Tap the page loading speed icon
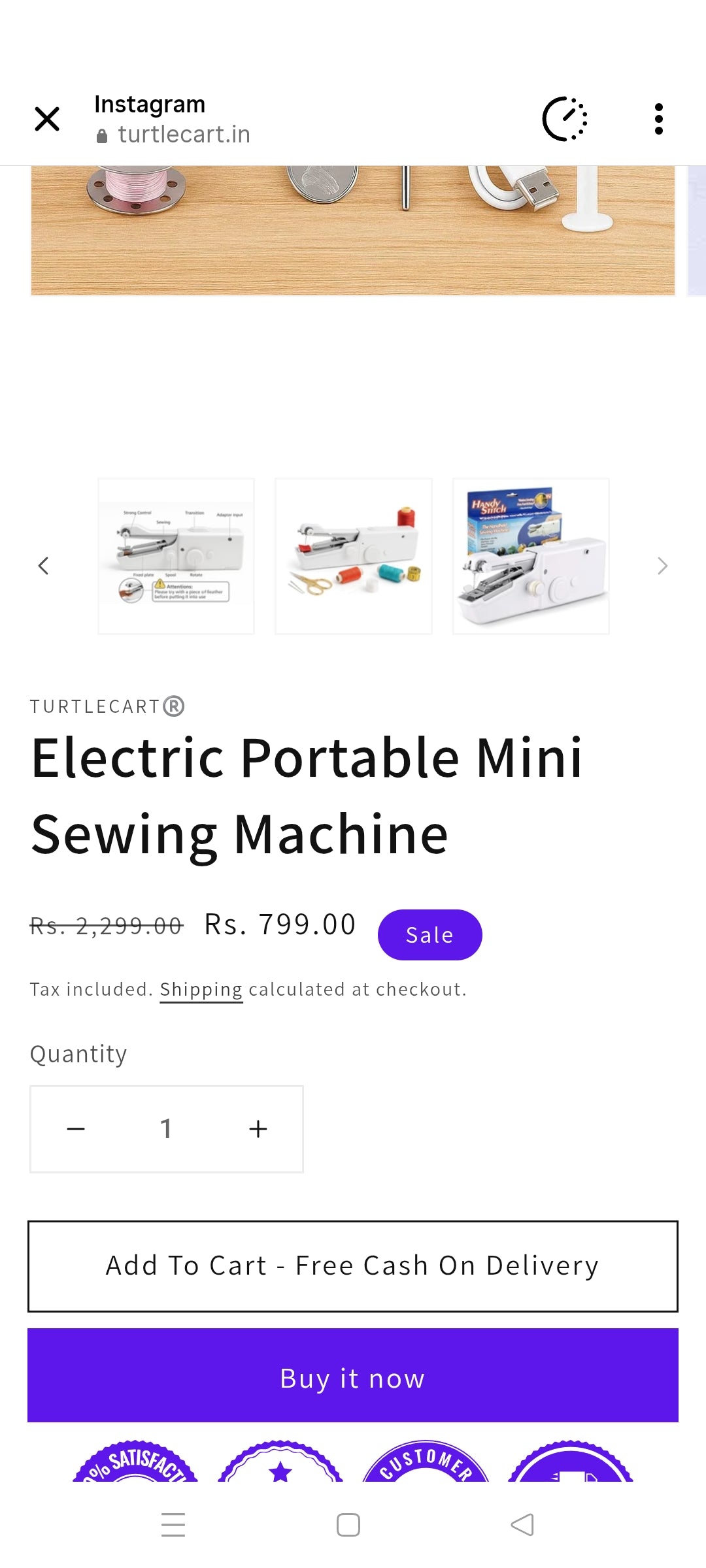Screen dimensions: 706x1568 pyautogui.click(x=565, y=119)
